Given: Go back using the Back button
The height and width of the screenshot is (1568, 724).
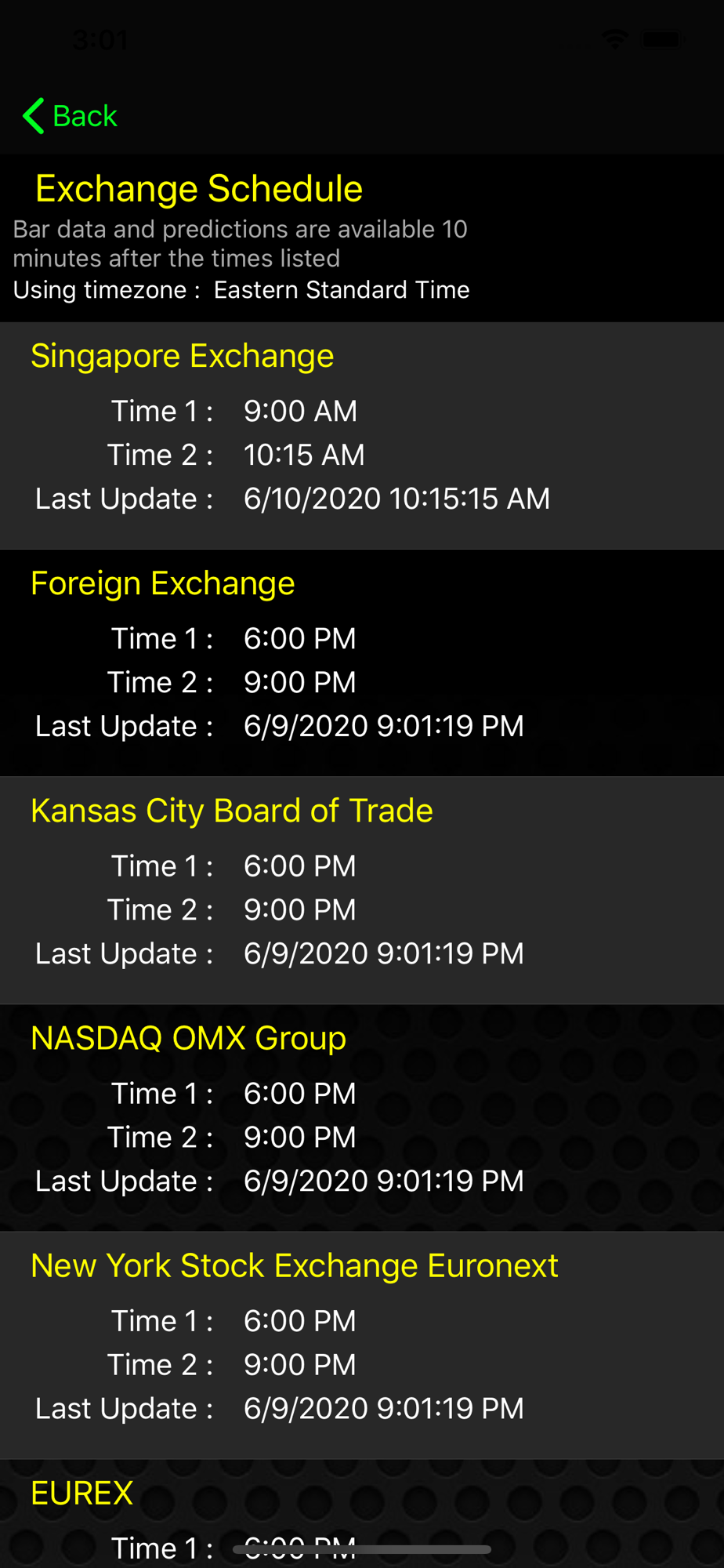Looking at the screenshot, I should tap(71, 116).
